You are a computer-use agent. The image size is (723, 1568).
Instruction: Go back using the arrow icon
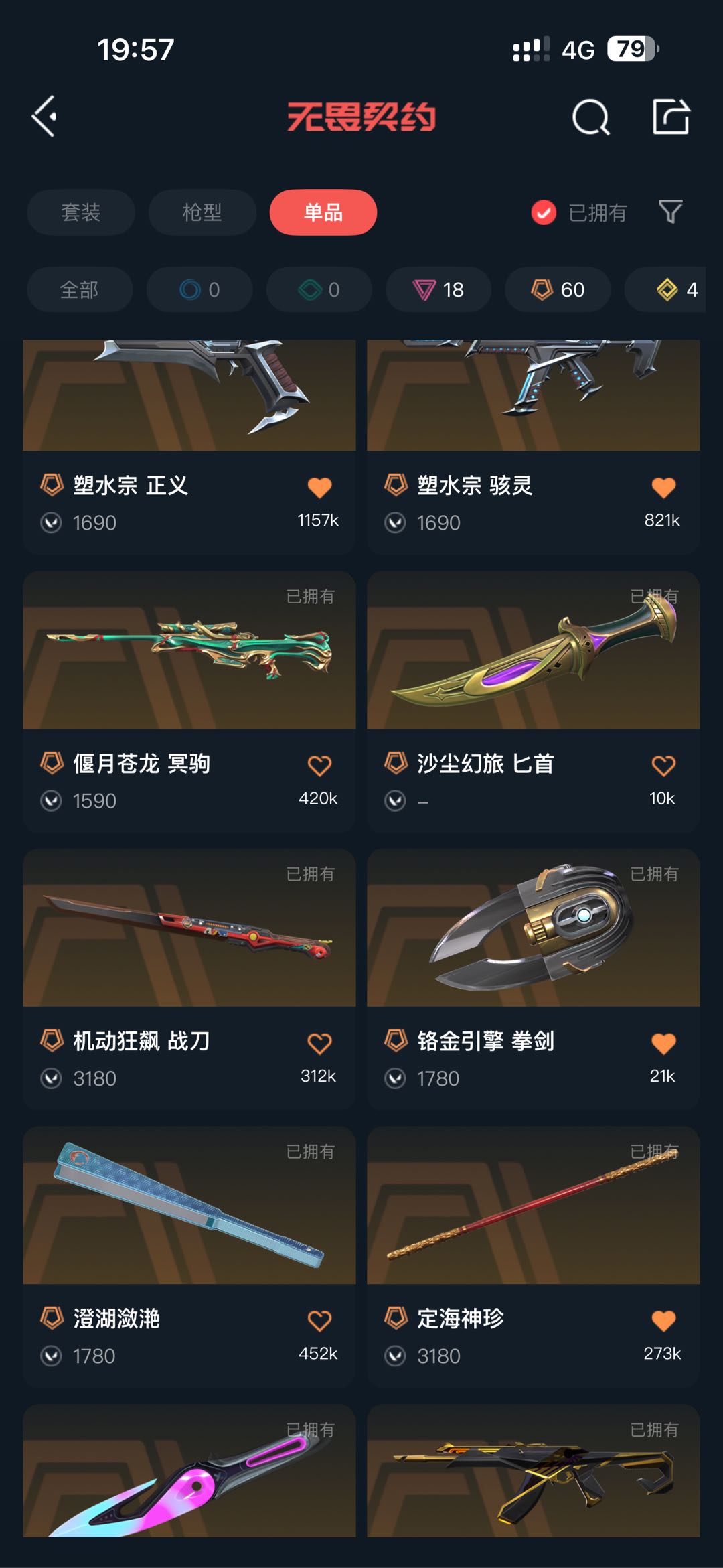[44, 117]
